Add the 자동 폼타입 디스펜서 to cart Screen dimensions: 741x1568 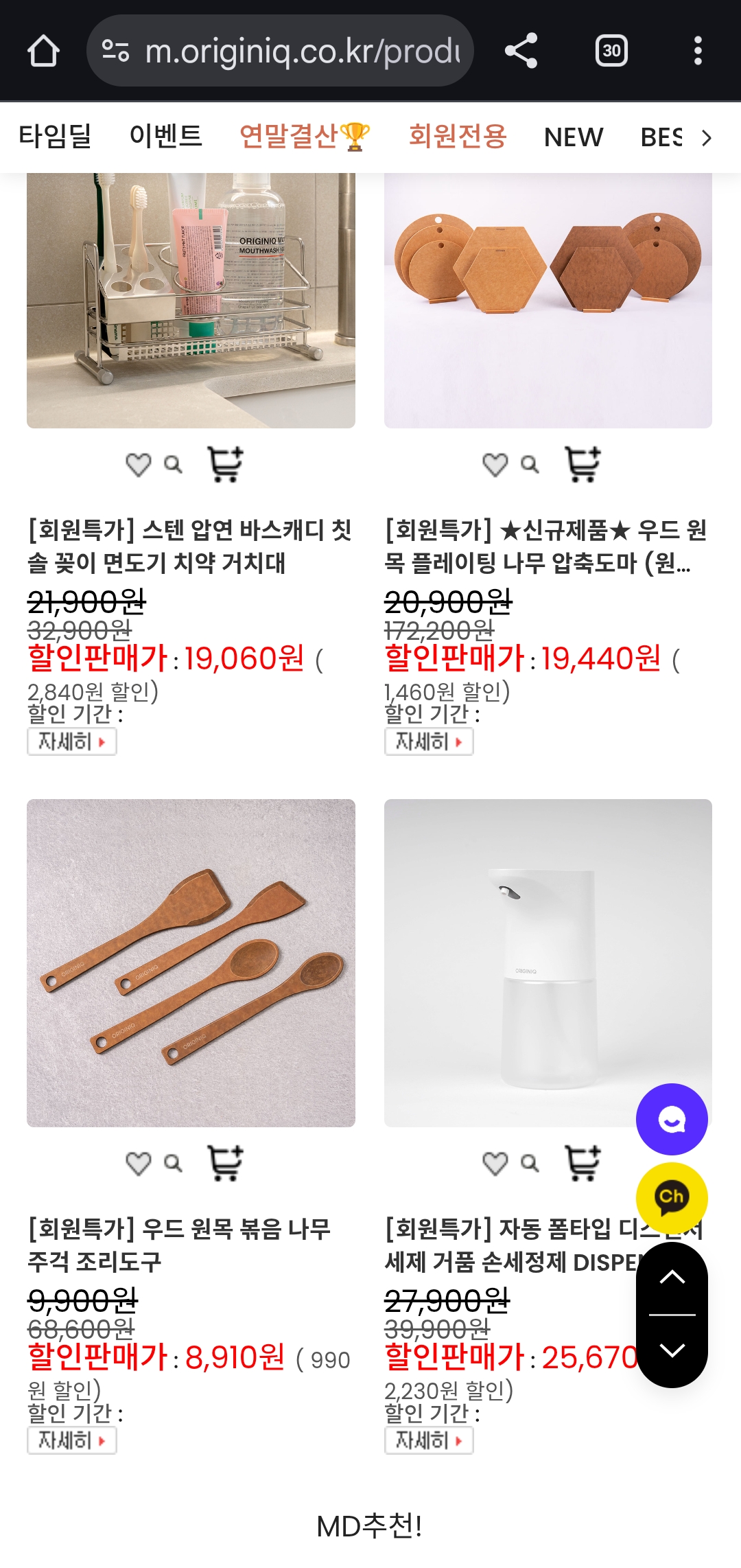(x=583, y=1163)
